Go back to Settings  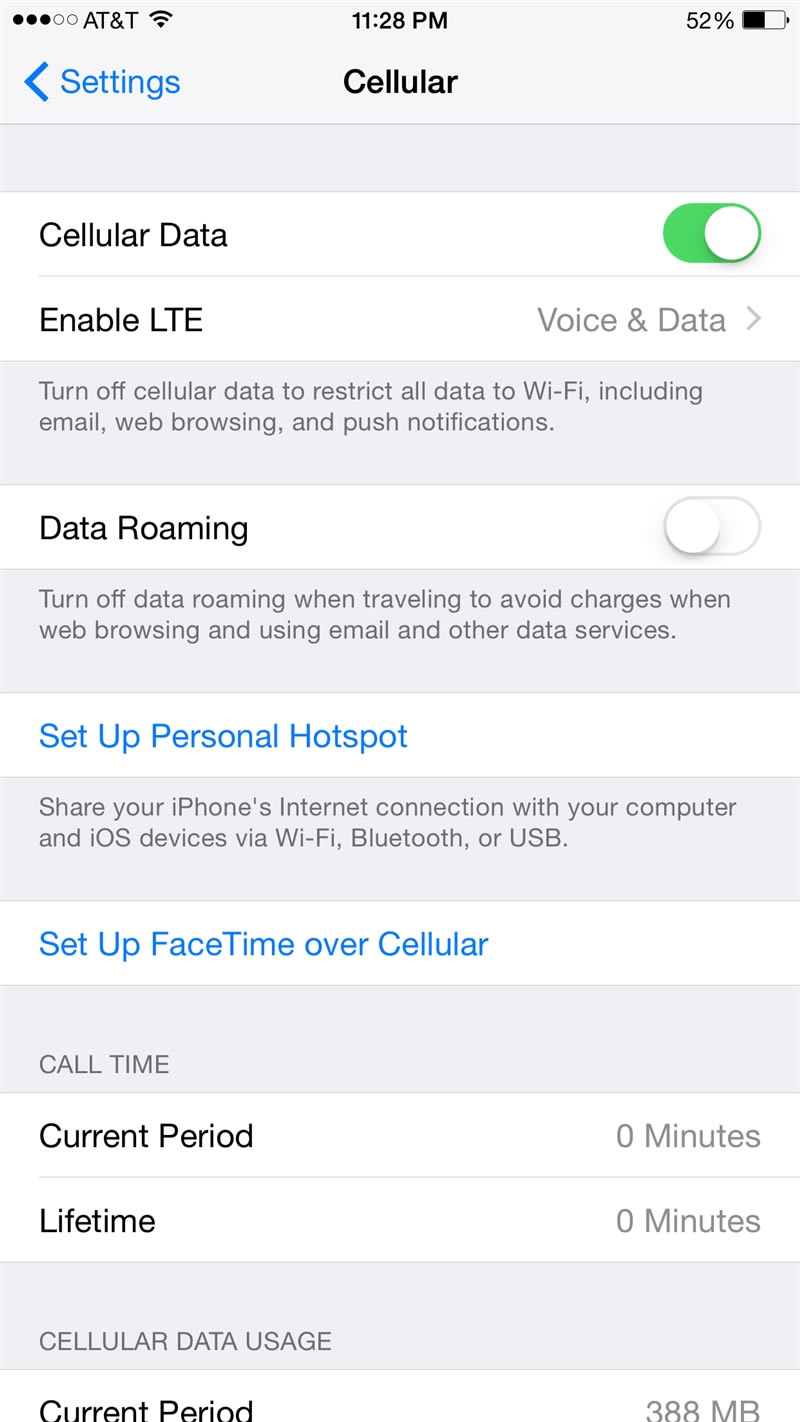point(102,82)
